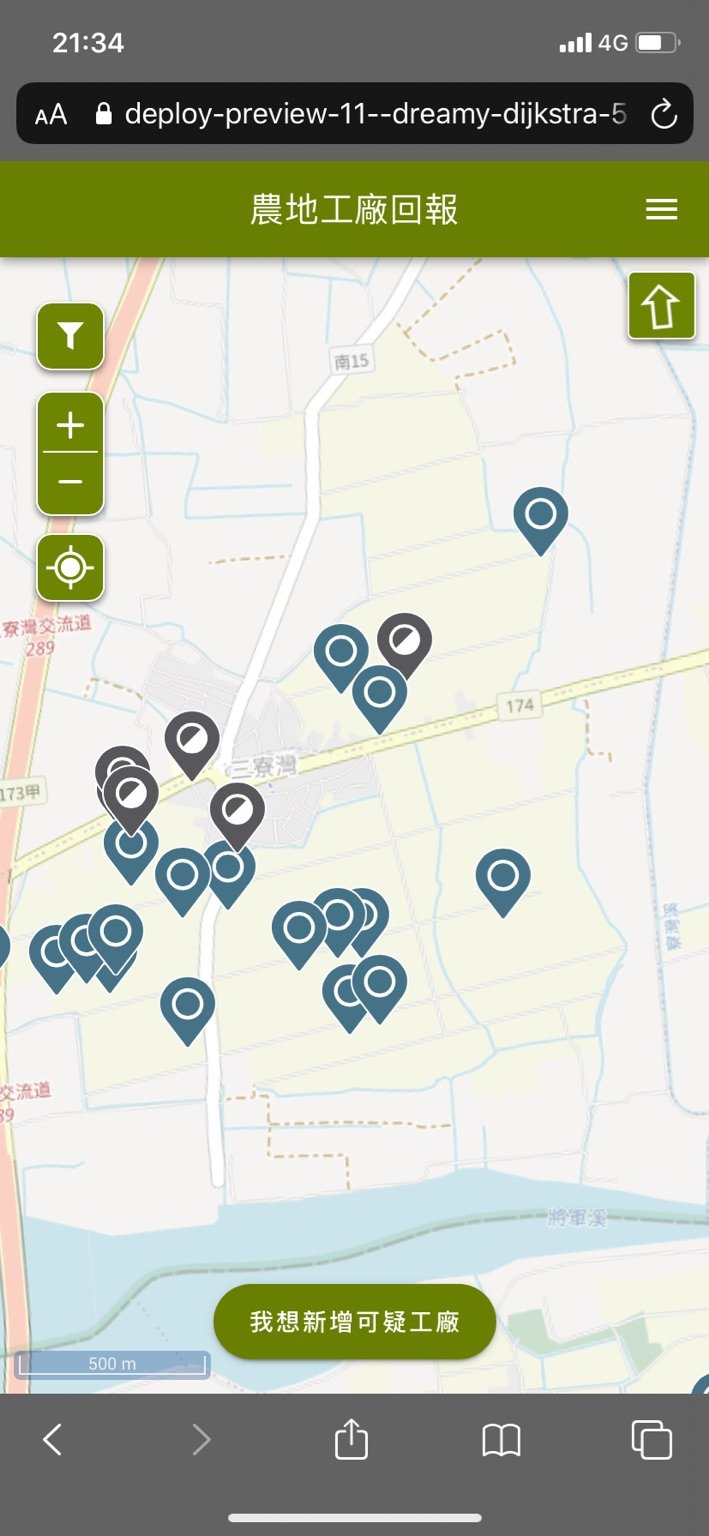The width and height of the screenshot is (709, 1536).
Task: Zoom out of the map
Action: pos(70,483)
